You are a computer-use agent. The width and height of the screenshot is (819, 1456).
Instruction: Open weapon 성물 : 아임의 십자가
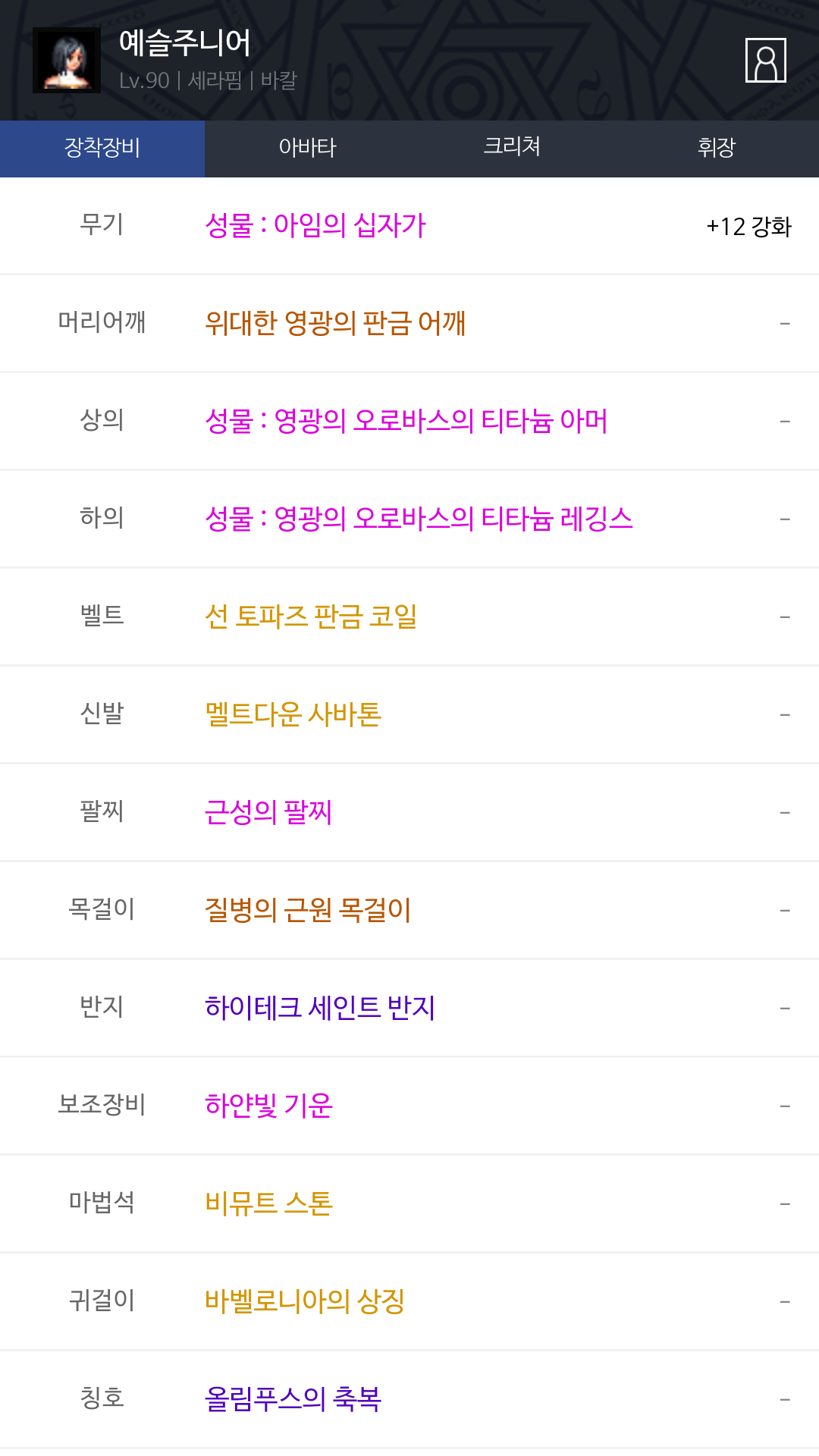coord(315,225)
